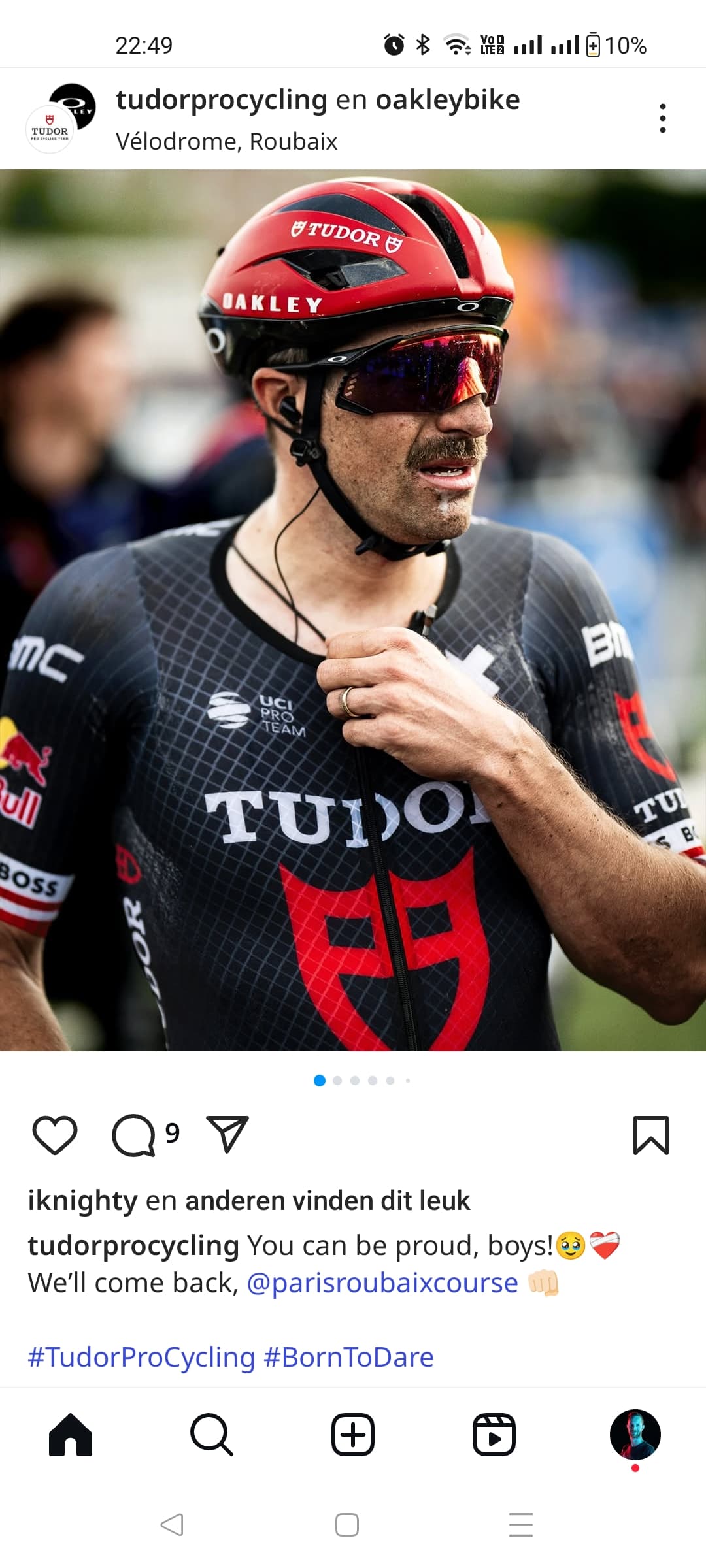Open the #TudorProCycling hashtag
This screenshot has height=1568, width=706.
click(141, 1357)
